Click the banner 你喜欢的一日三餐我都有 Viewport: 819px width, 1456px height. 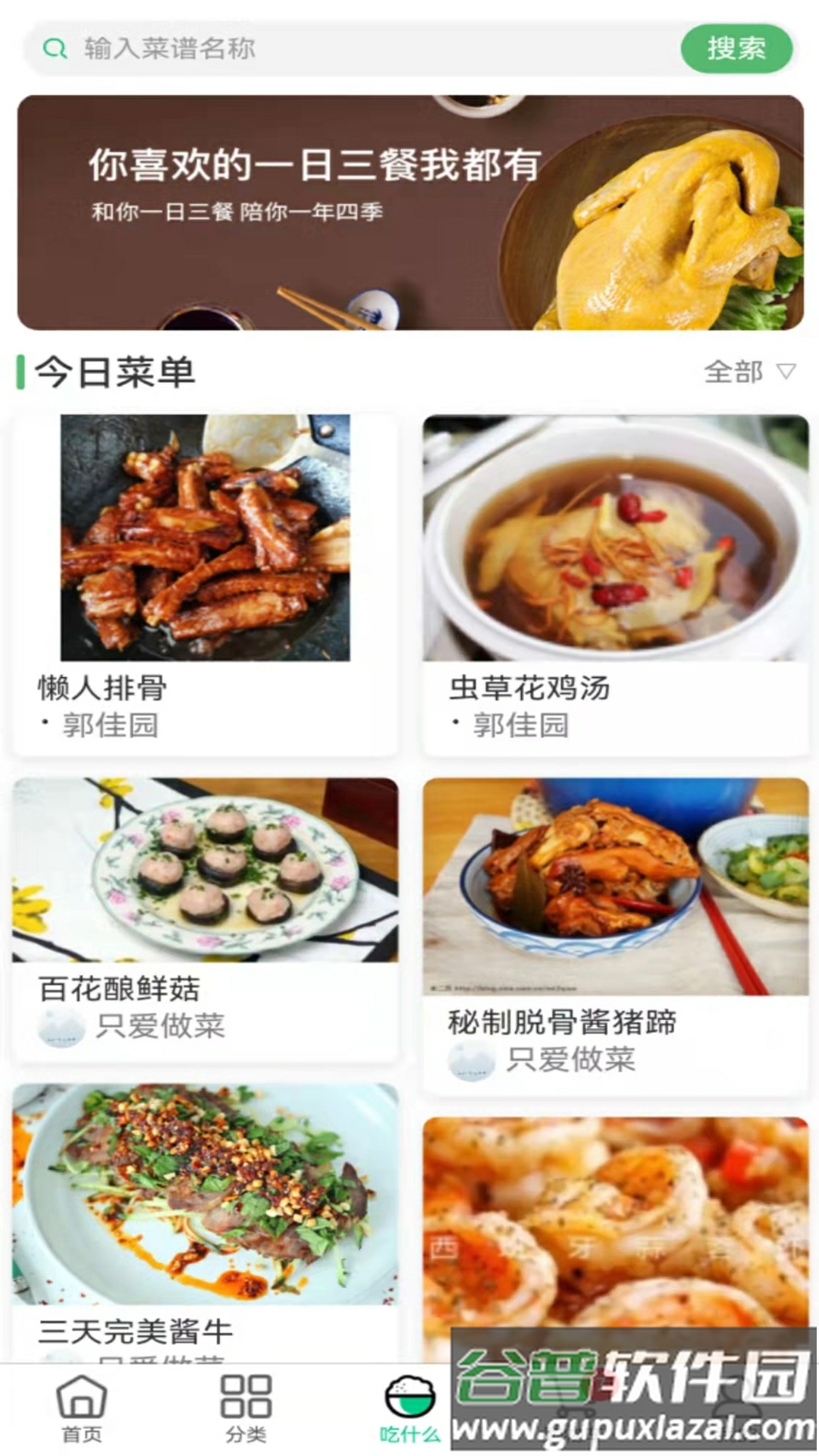409,211
